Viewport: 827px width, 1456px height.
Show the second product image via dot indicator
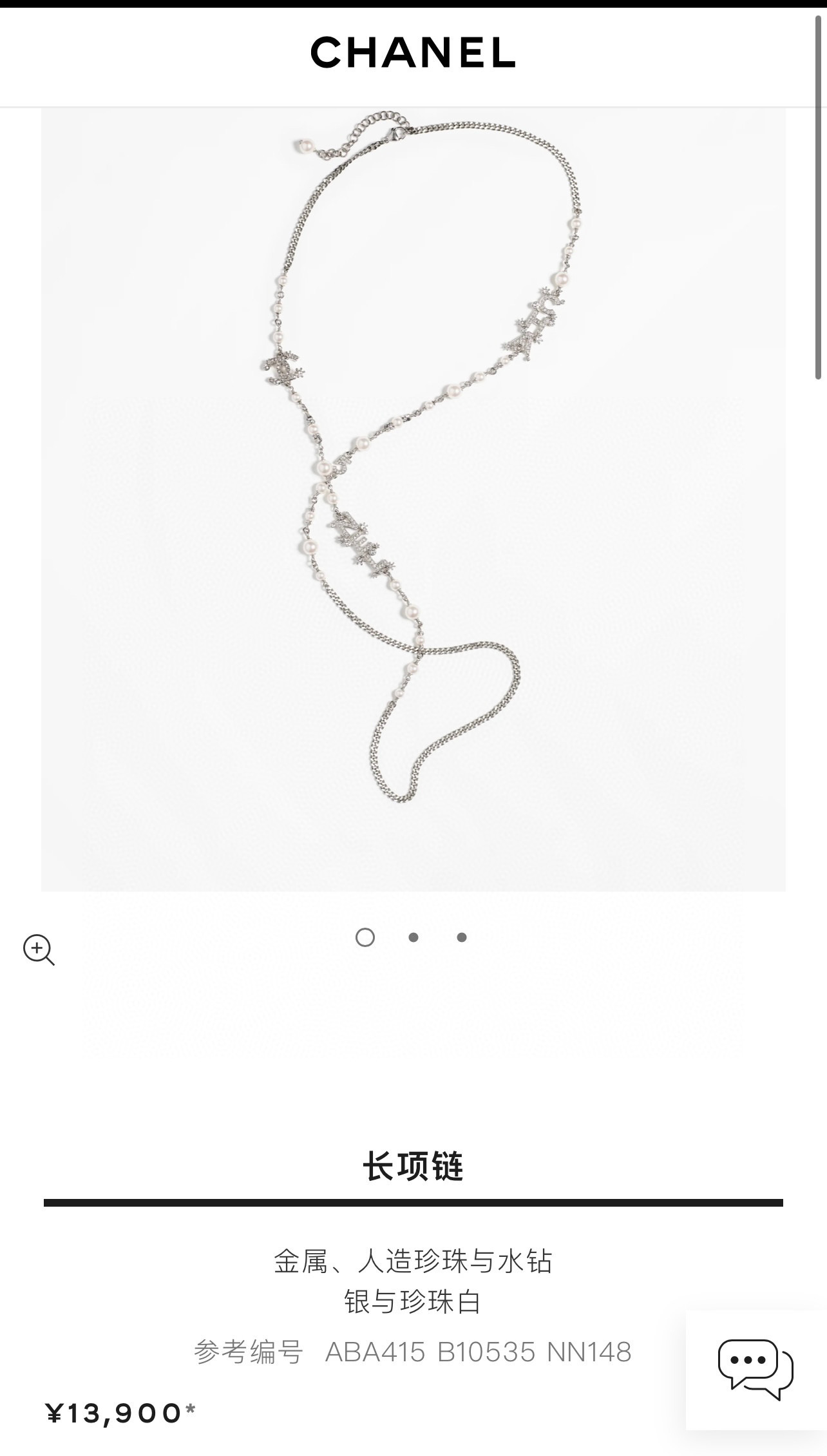tap(413, 937)
